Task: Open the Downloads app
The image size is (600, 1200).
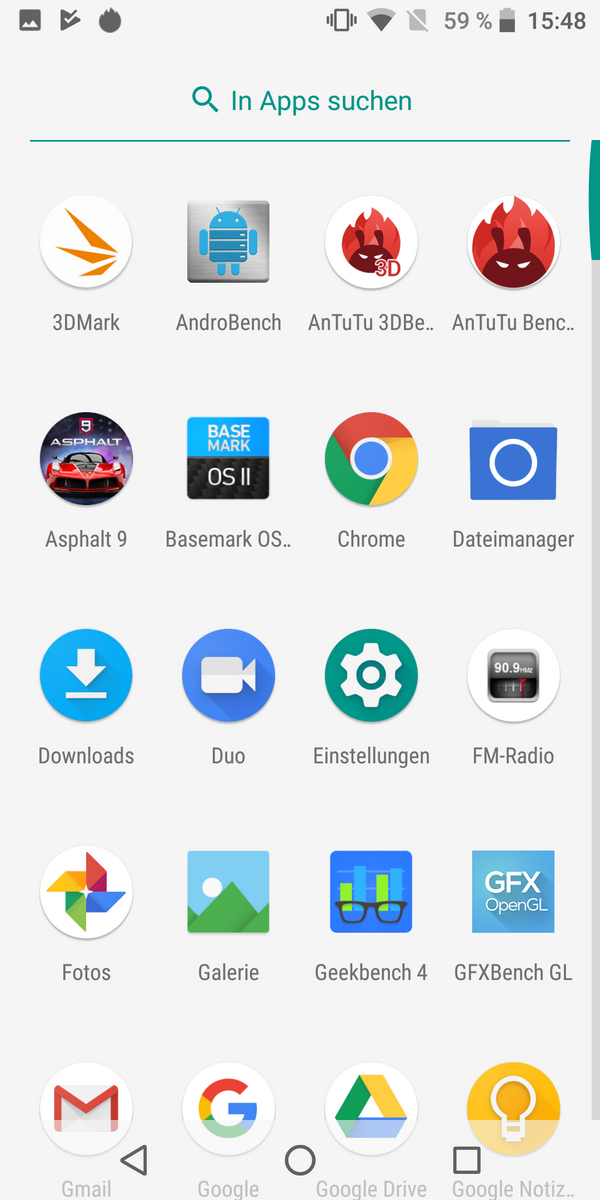Action: 86,675
